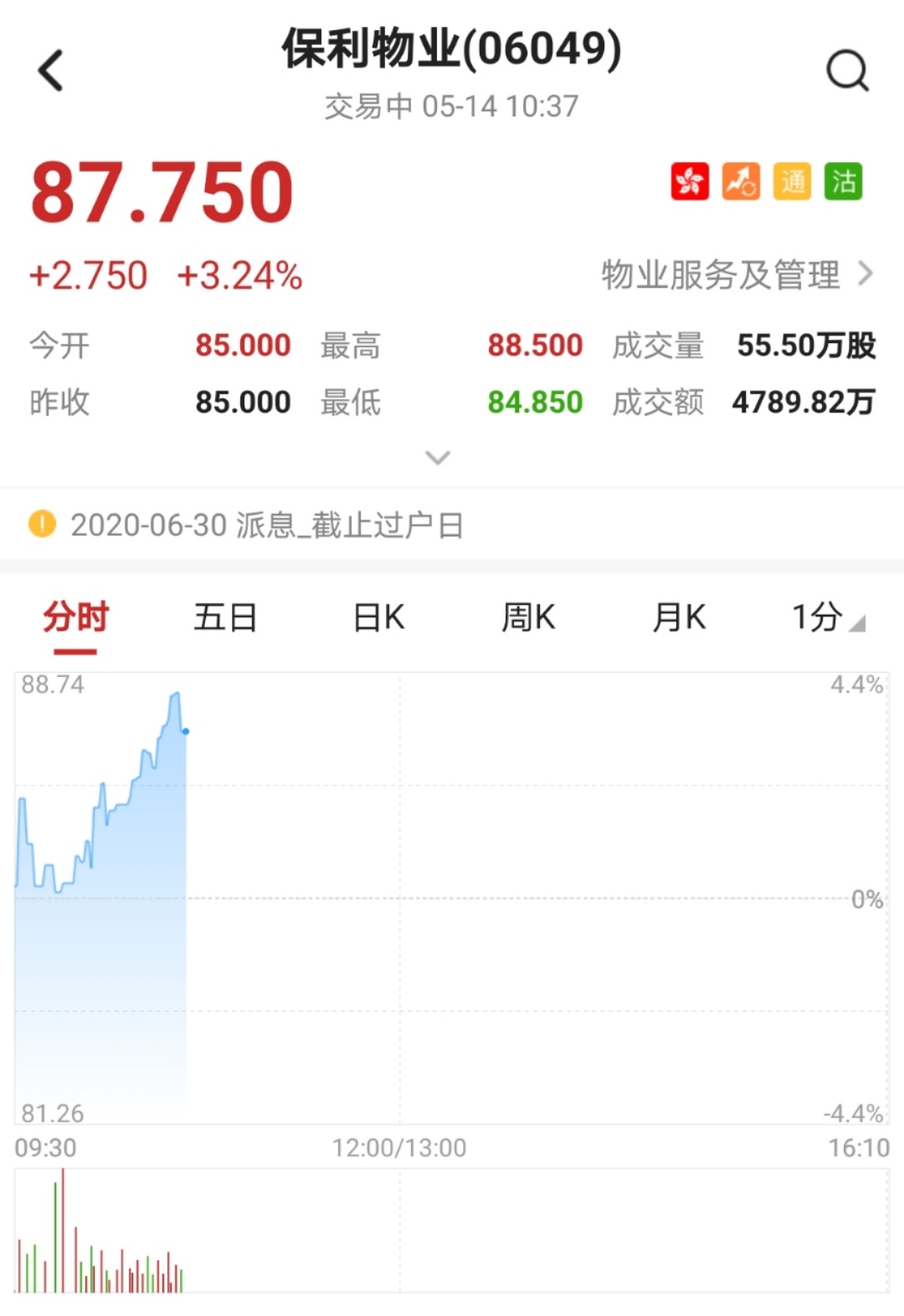The width and height of the screenshot is (904, 1316).
Task: Open the 2020-06-30 派息 notice
Action: pos(266,525)
